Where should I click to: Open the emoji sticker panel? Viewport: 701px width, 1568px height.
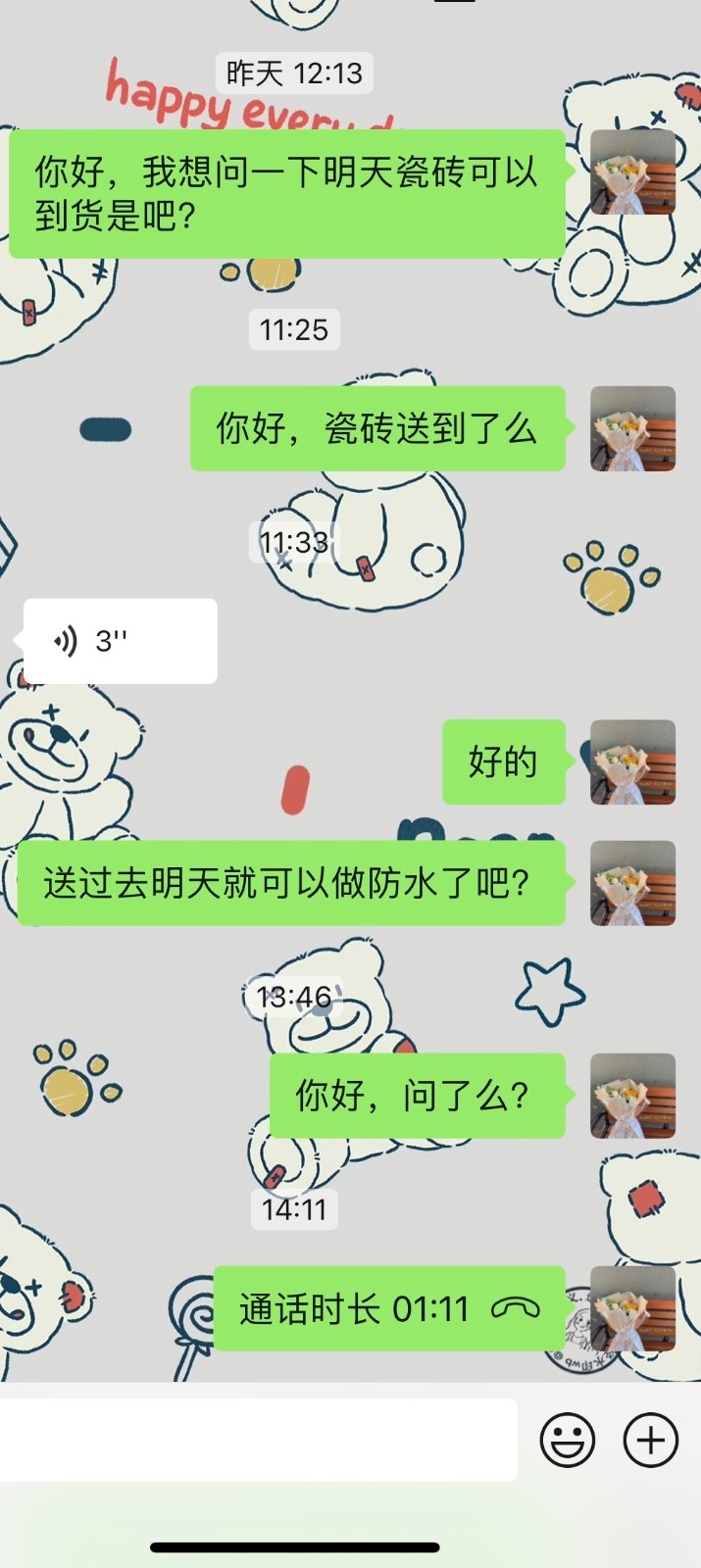[568, 1440]
